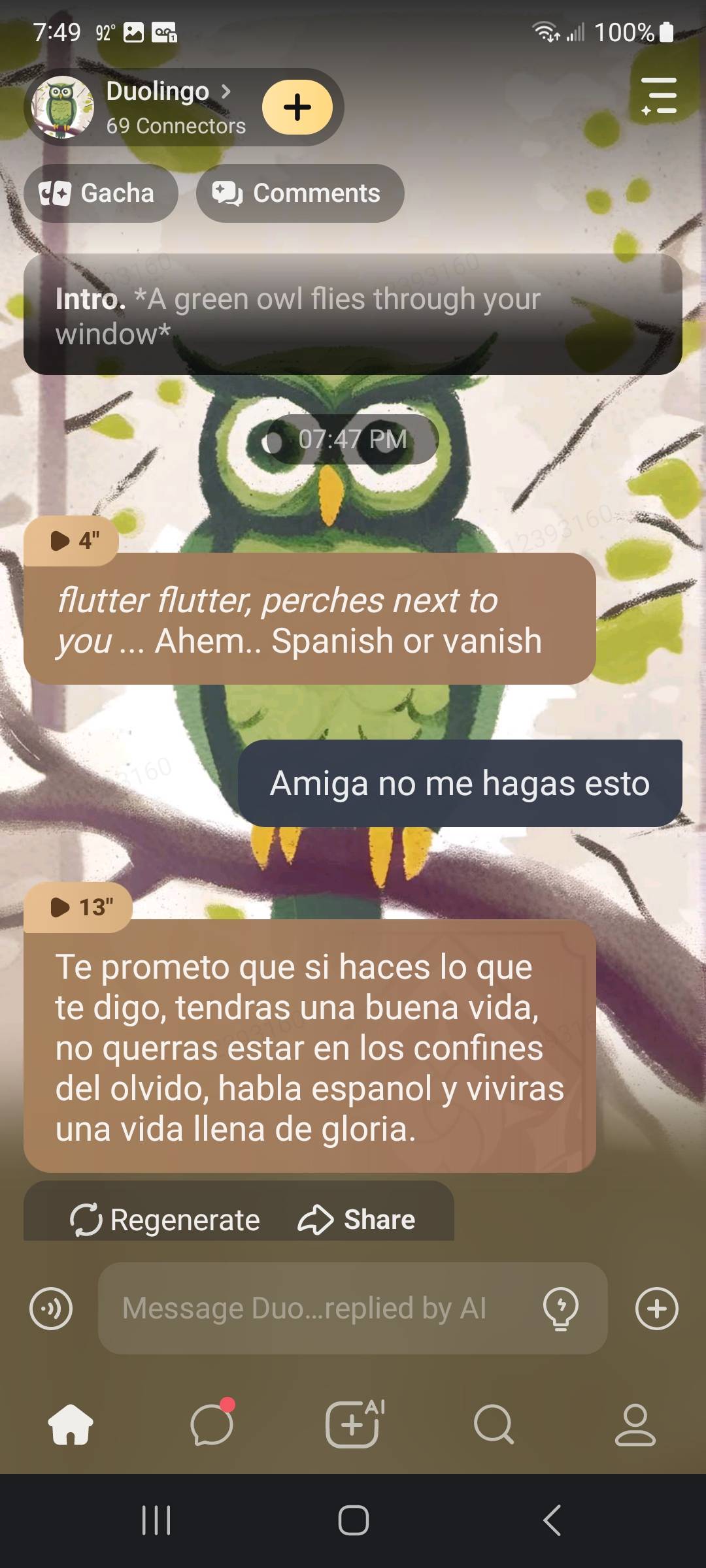The width and height of the screenshot is (706, 1568).
Task: Share this conversation
Action: click(x=357, y=1220)
